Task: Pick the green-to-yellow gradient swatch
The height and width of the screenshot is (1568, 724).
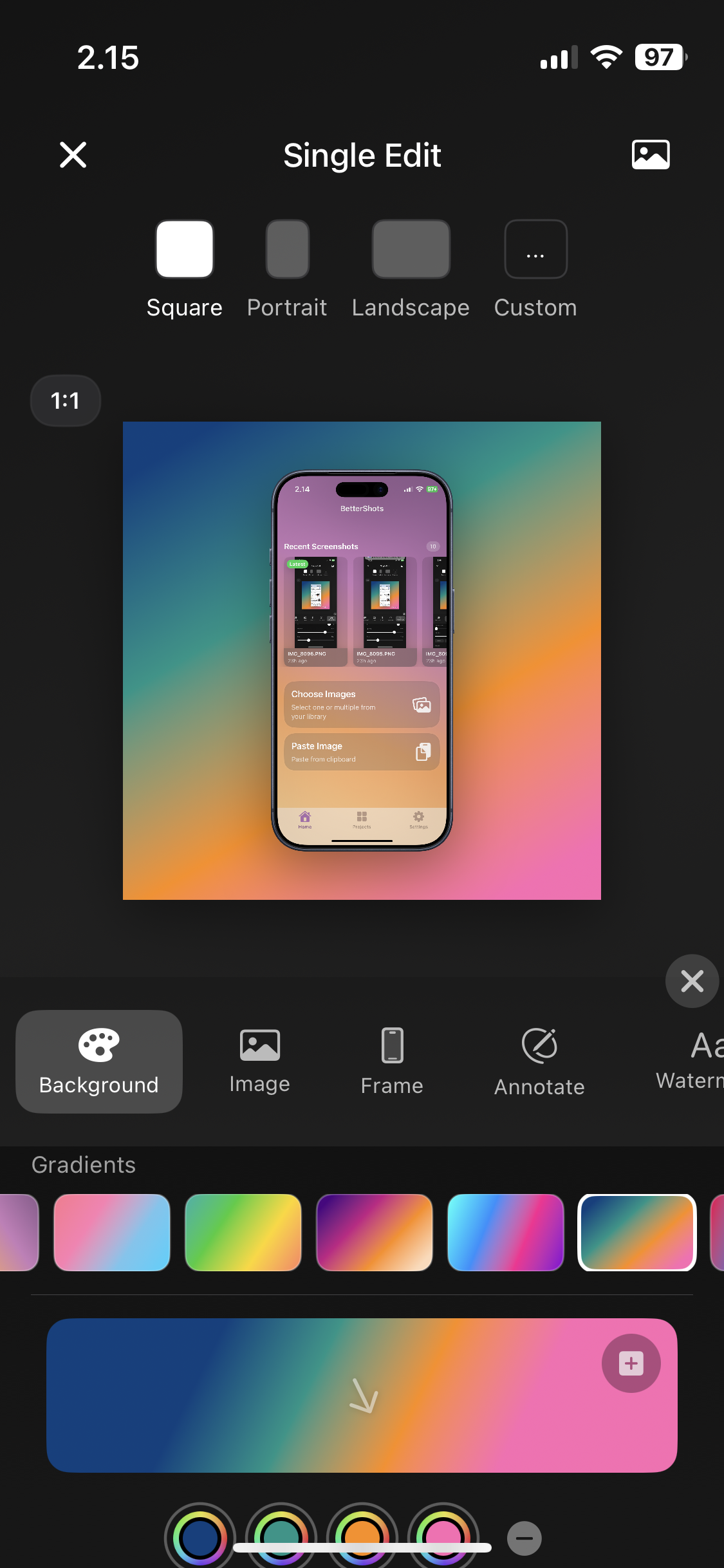Action: tap(243, 1232)
